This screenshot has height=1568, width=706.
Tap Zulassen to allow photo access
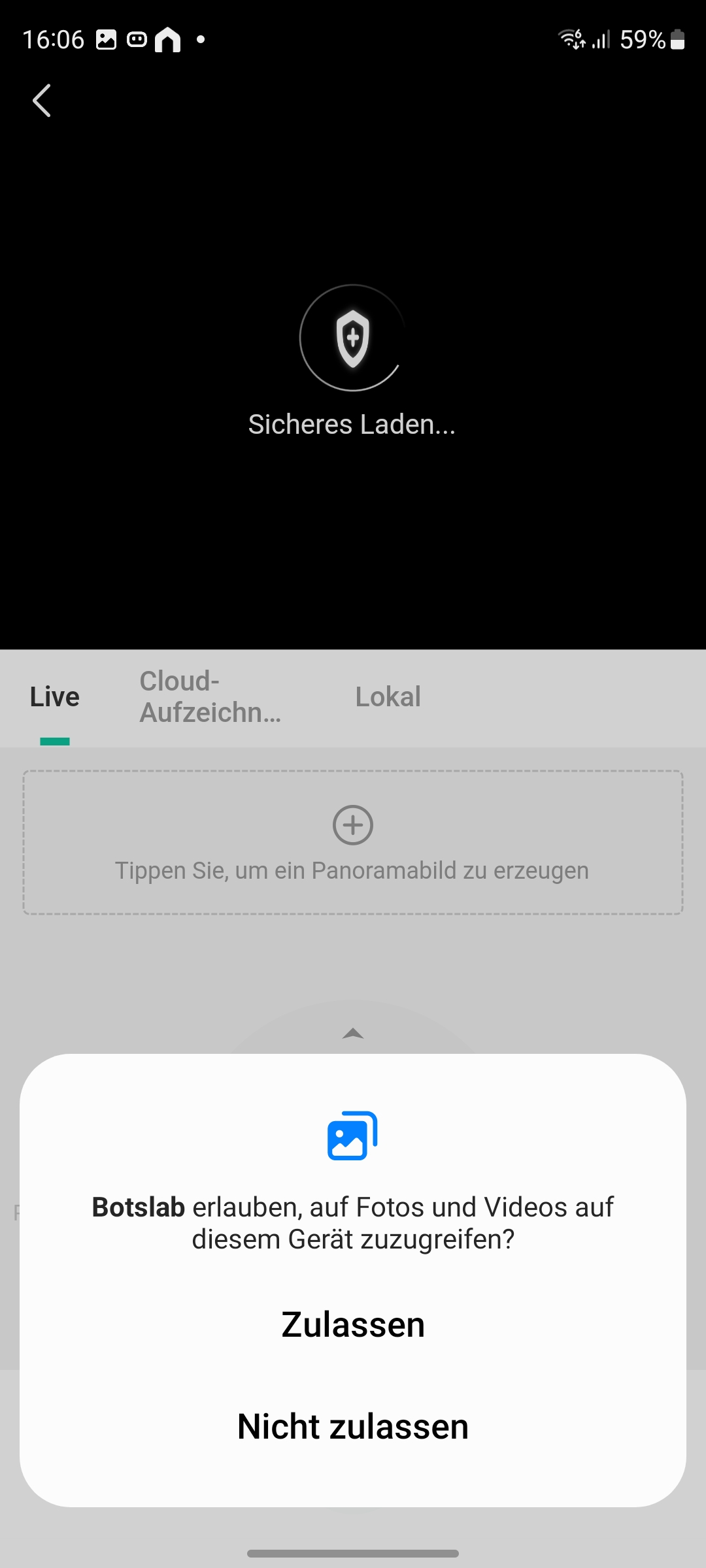click(x=353, y=1325)
